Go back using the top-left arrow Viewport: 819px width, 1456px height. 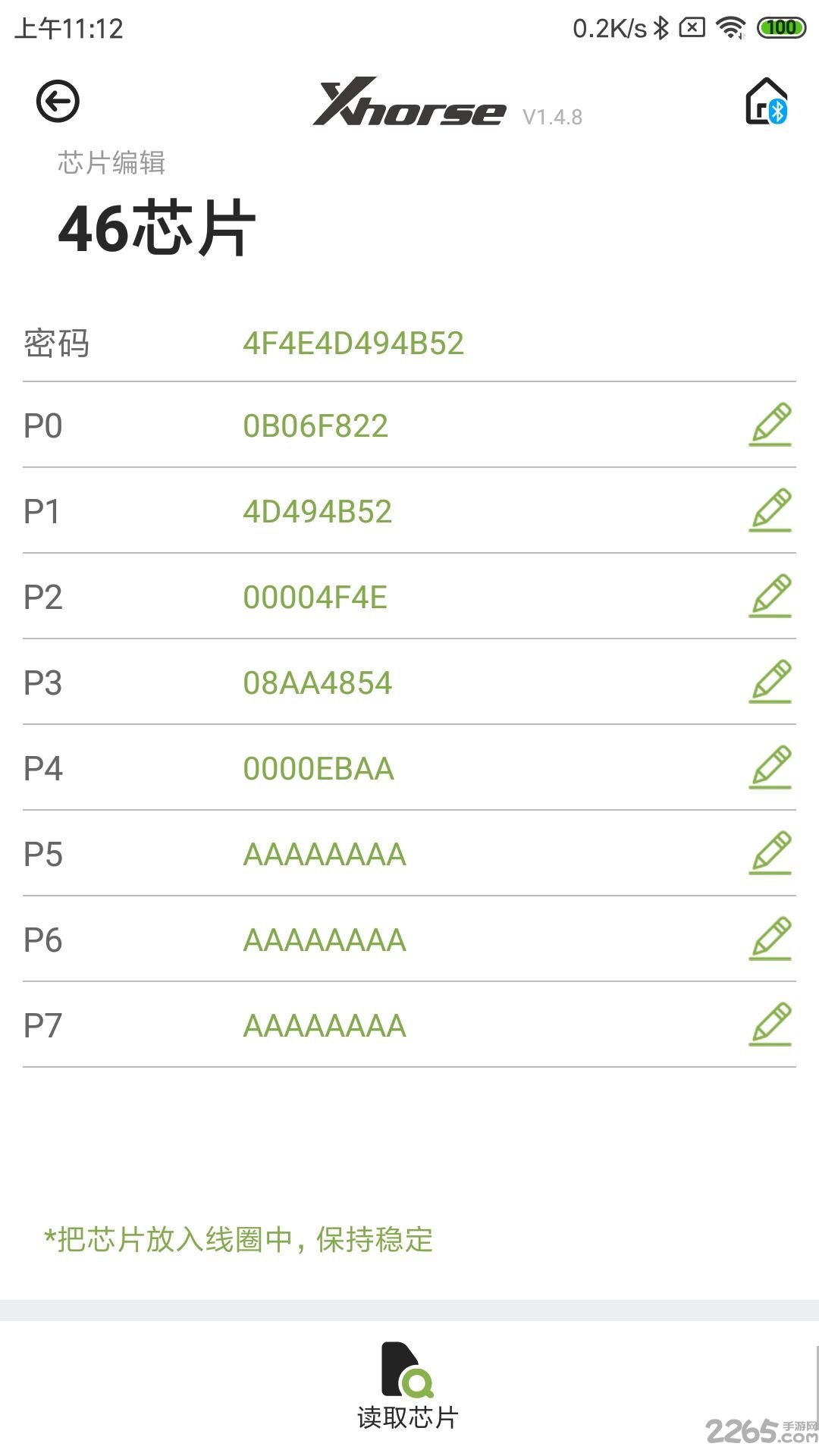click(x=58, y=101)
